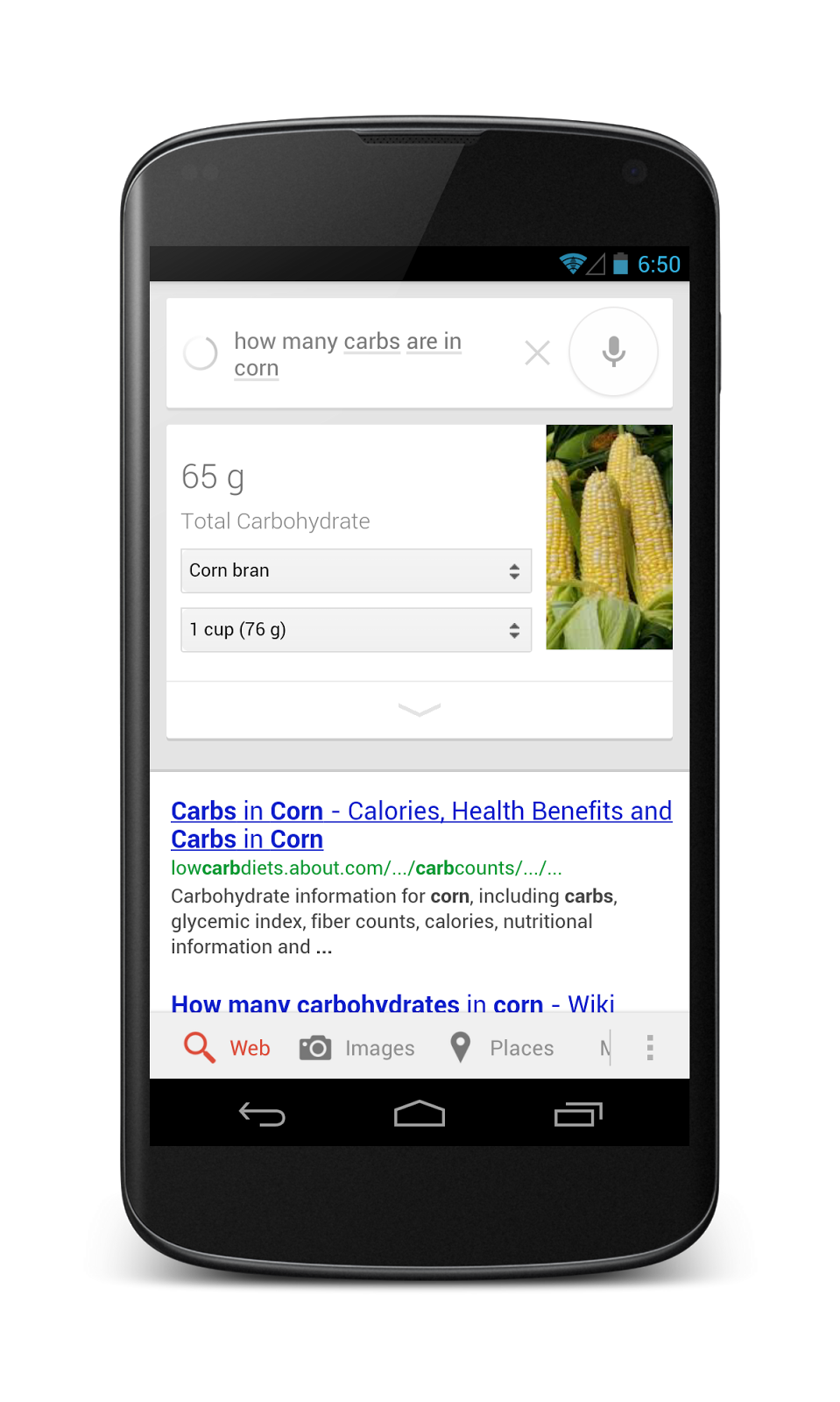Open the 'How many carbohydrates in corn' Wiki result
Image resolution: width=840 pixels, height=1402 pixels.
392,1002
